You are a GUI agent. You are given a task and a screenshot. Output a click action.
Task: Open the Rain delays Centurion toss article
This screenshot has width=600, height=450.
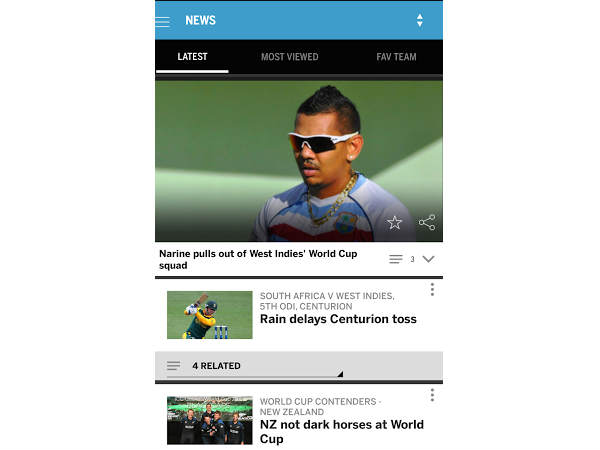(338, 319)
